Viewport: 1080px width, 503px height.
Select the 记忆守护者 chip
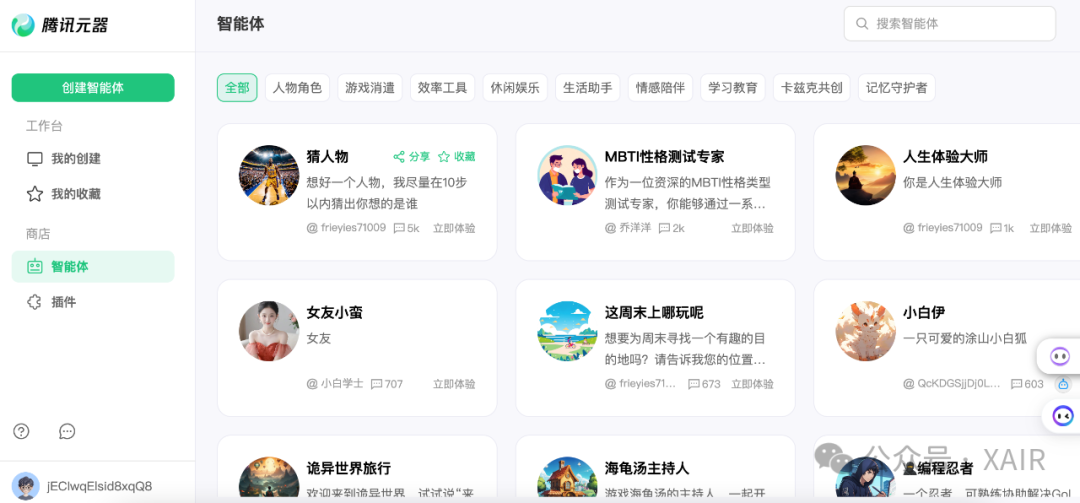point(896,88)
